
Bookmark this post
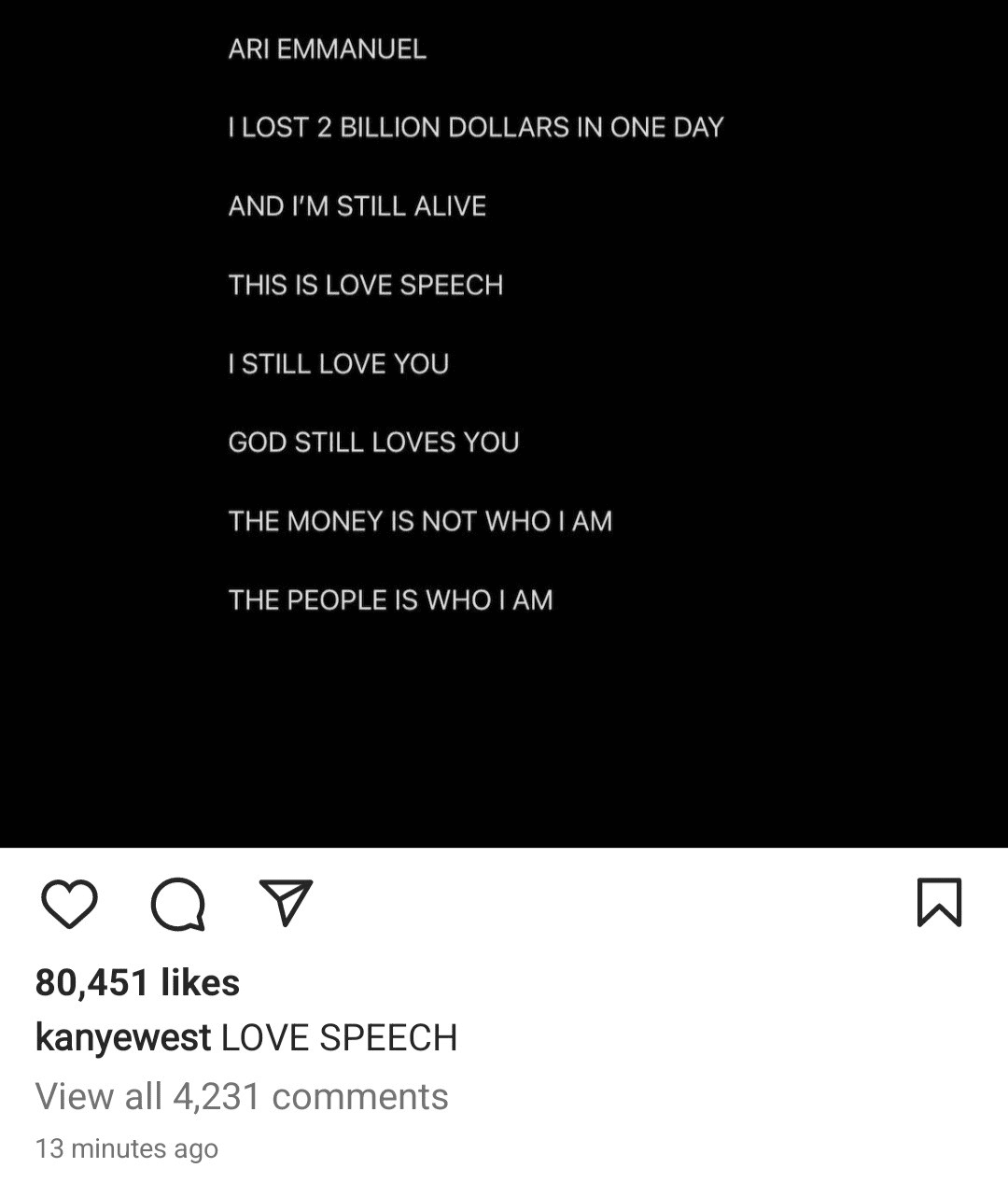[939, 903]
